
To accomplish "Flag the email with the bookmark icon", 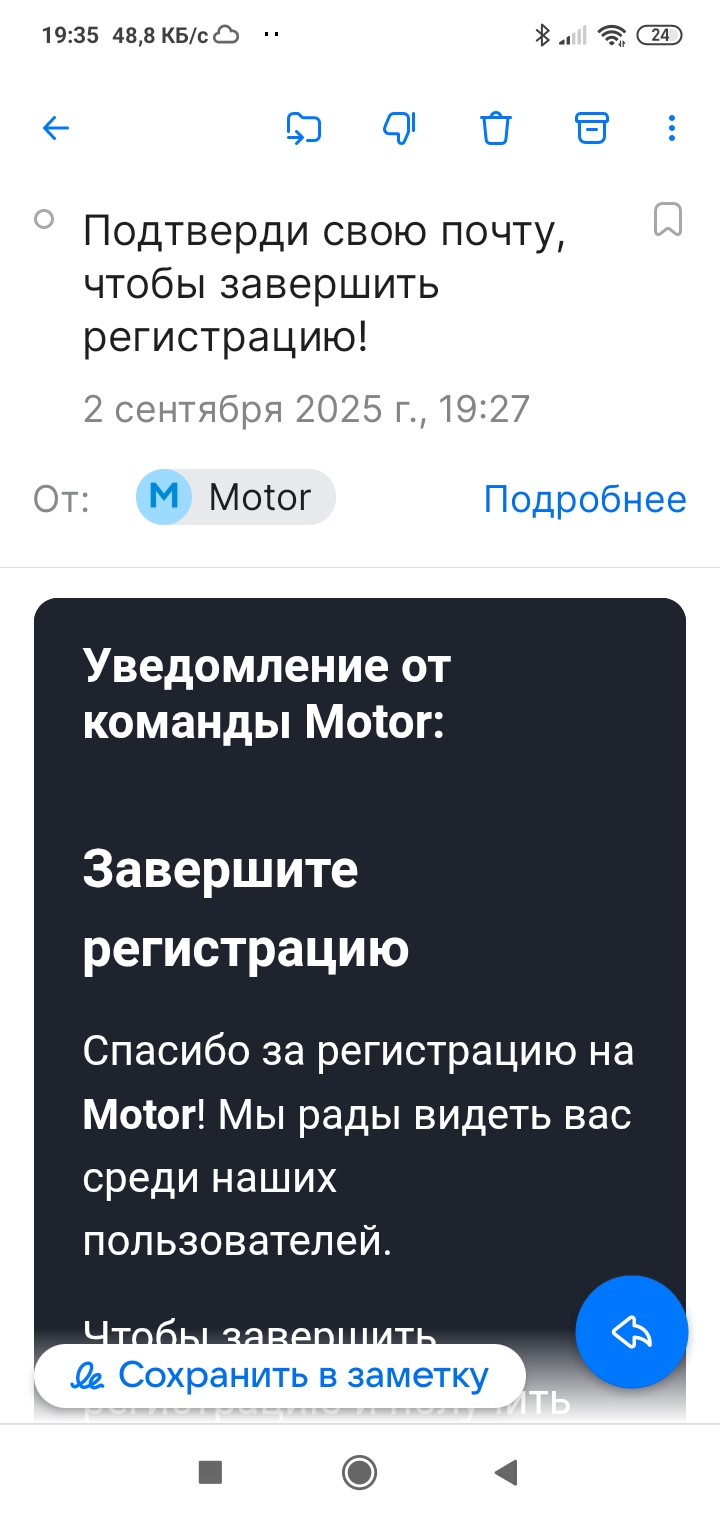I will click(667, 219).
